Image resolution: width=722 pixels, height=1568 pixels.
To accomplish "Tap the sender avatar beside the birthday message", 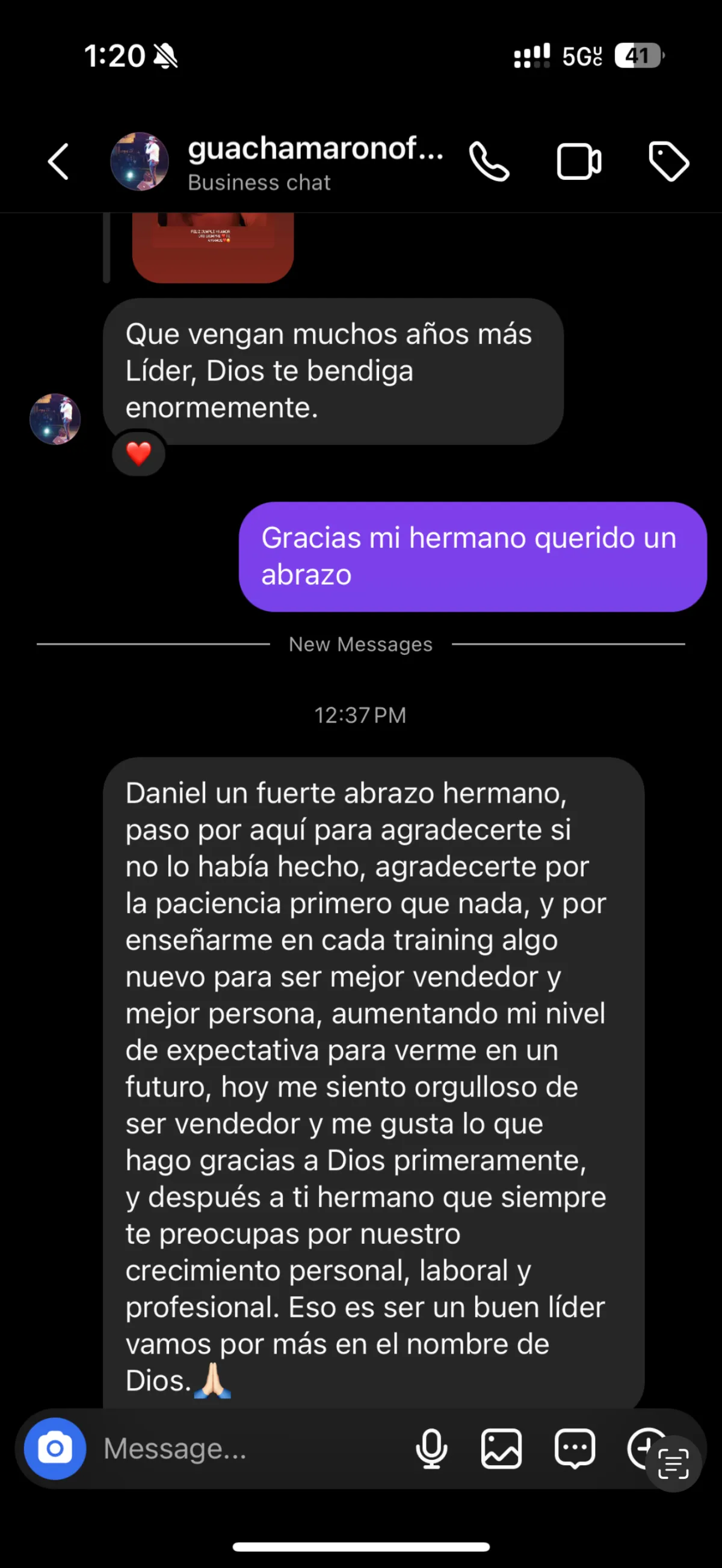I will click(x=55, y=419).
